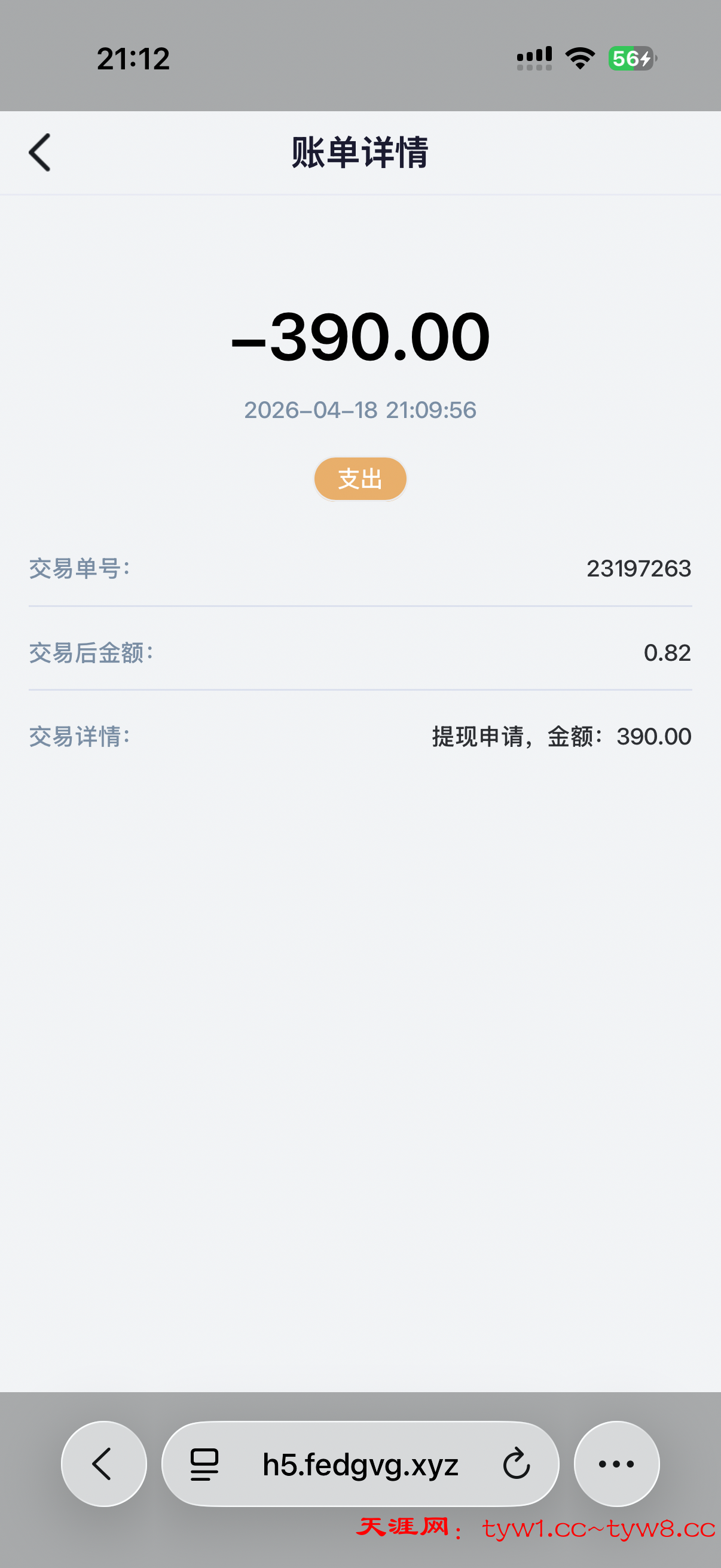Screen dimensions: 721x1568
Task: Reload the current web page
Action: (517, 1464)
